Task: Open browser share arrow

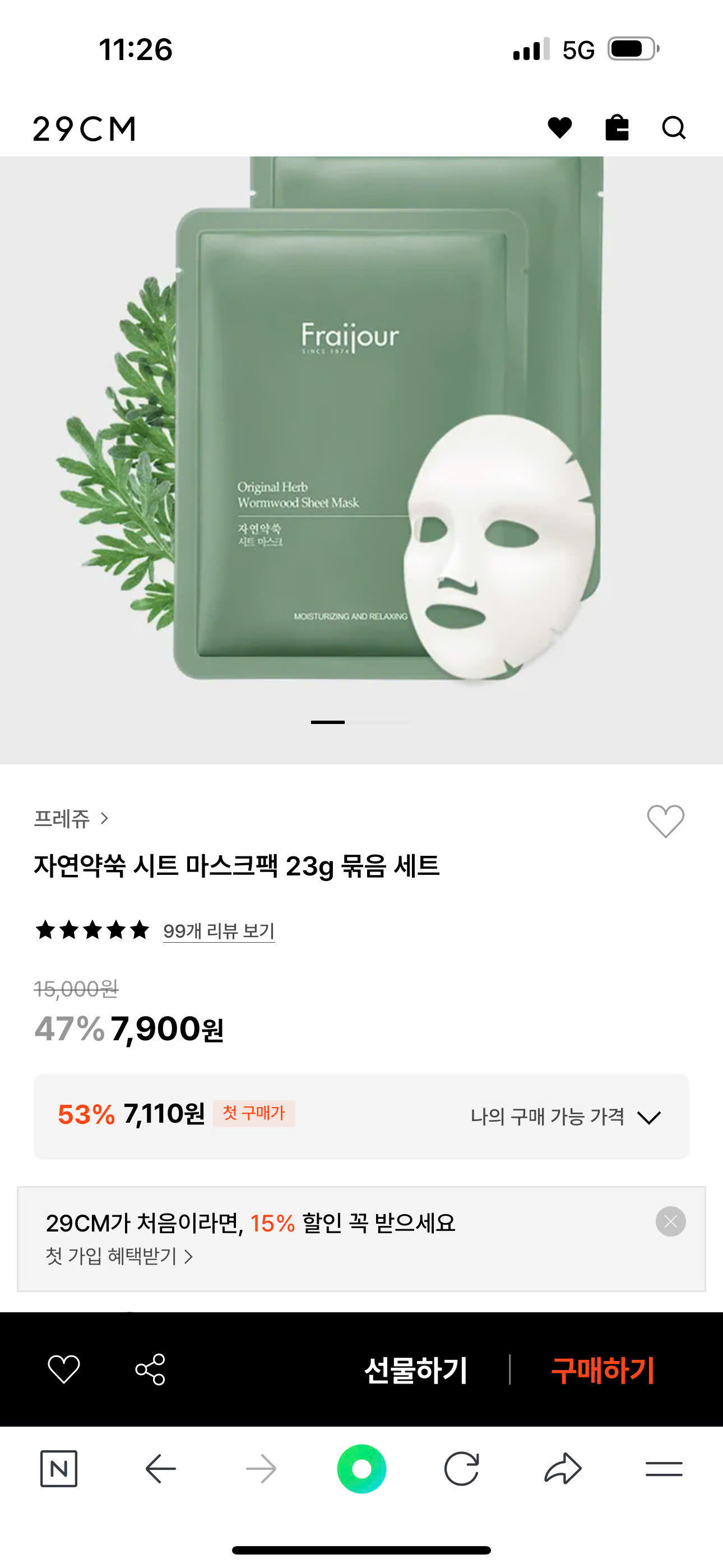Action: [563, 1469]
